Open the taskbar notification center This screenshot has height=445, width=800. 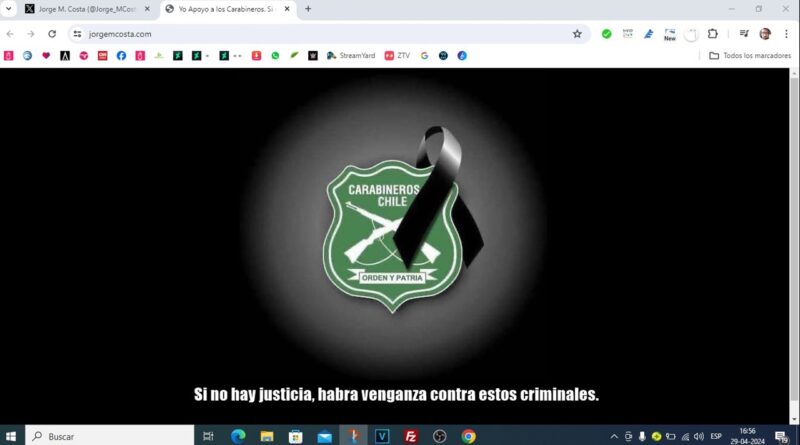(x=781, y=436)
